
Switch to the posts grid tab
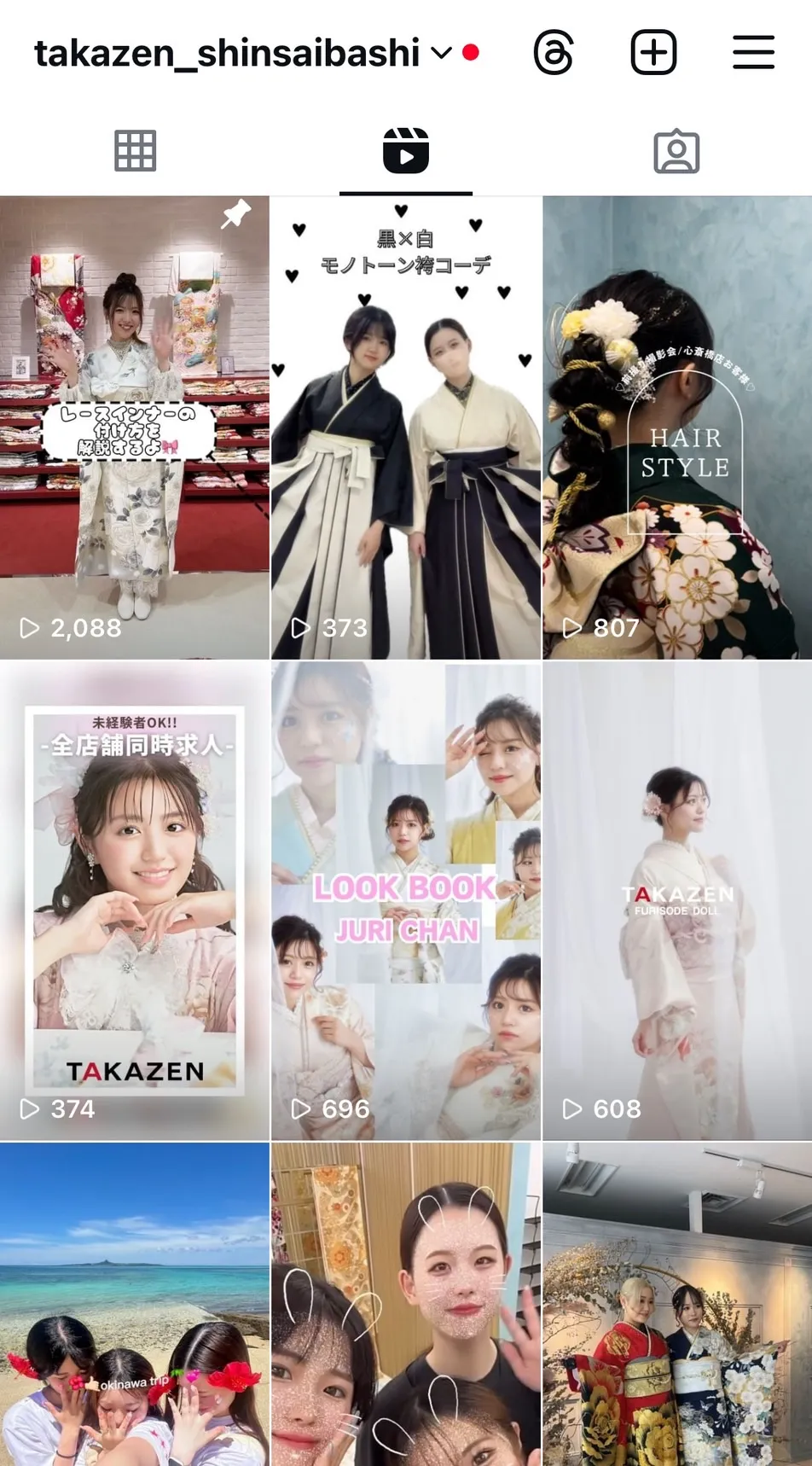click(x=135, y=152)
